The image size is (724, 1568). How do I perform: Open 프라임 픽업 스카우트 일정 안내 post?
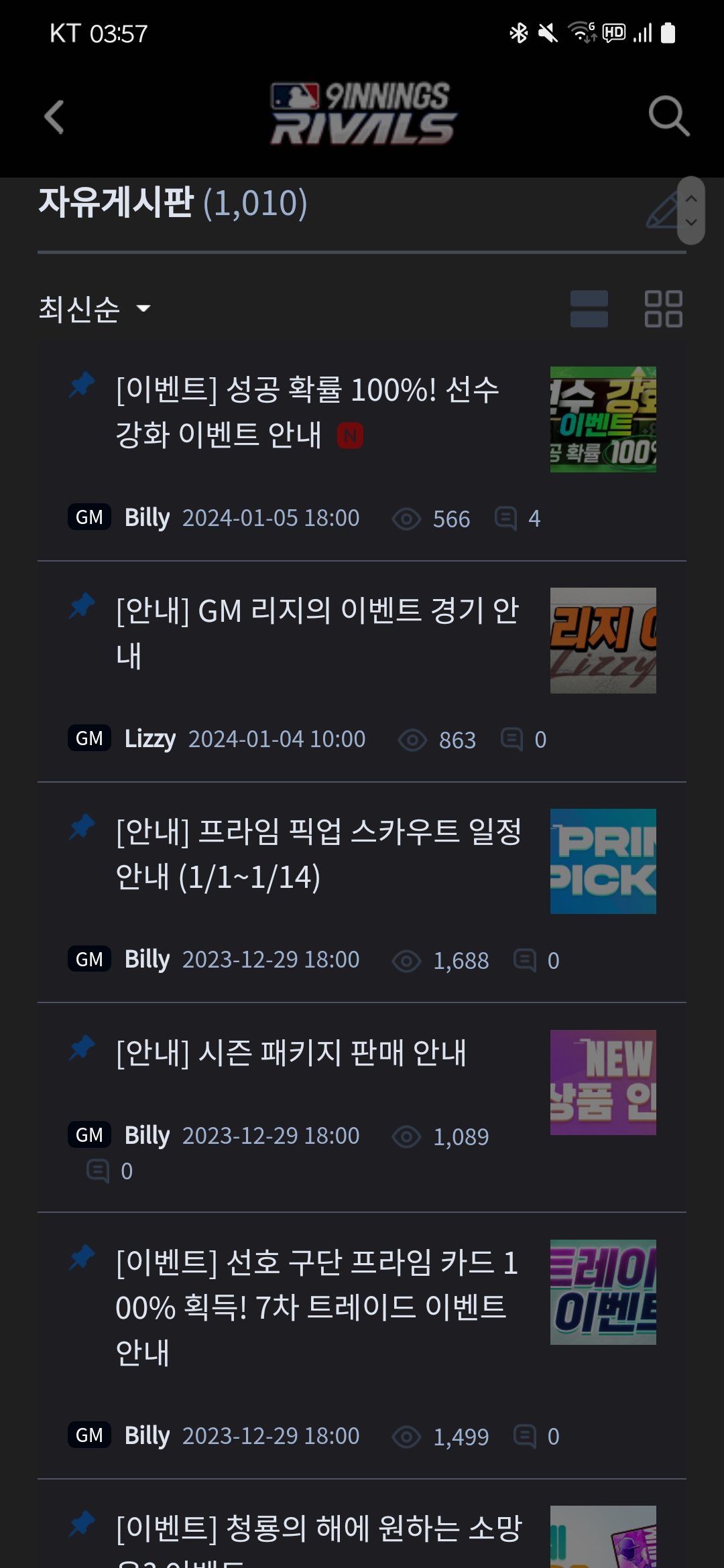tap(318, 854)
